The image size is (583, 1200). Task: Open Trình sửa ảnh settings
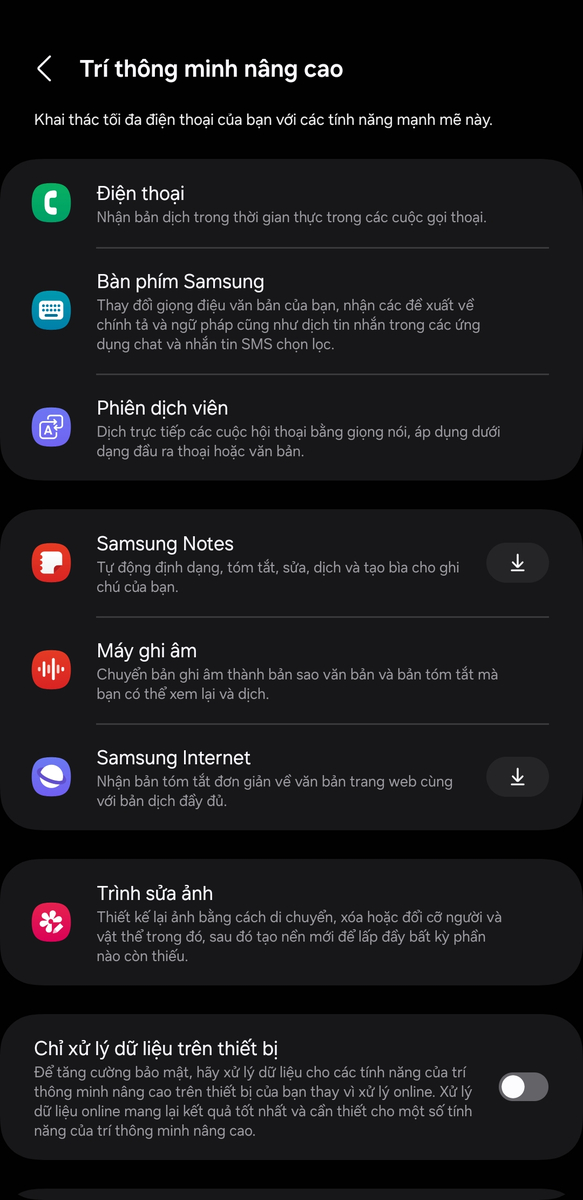[291, 922]
